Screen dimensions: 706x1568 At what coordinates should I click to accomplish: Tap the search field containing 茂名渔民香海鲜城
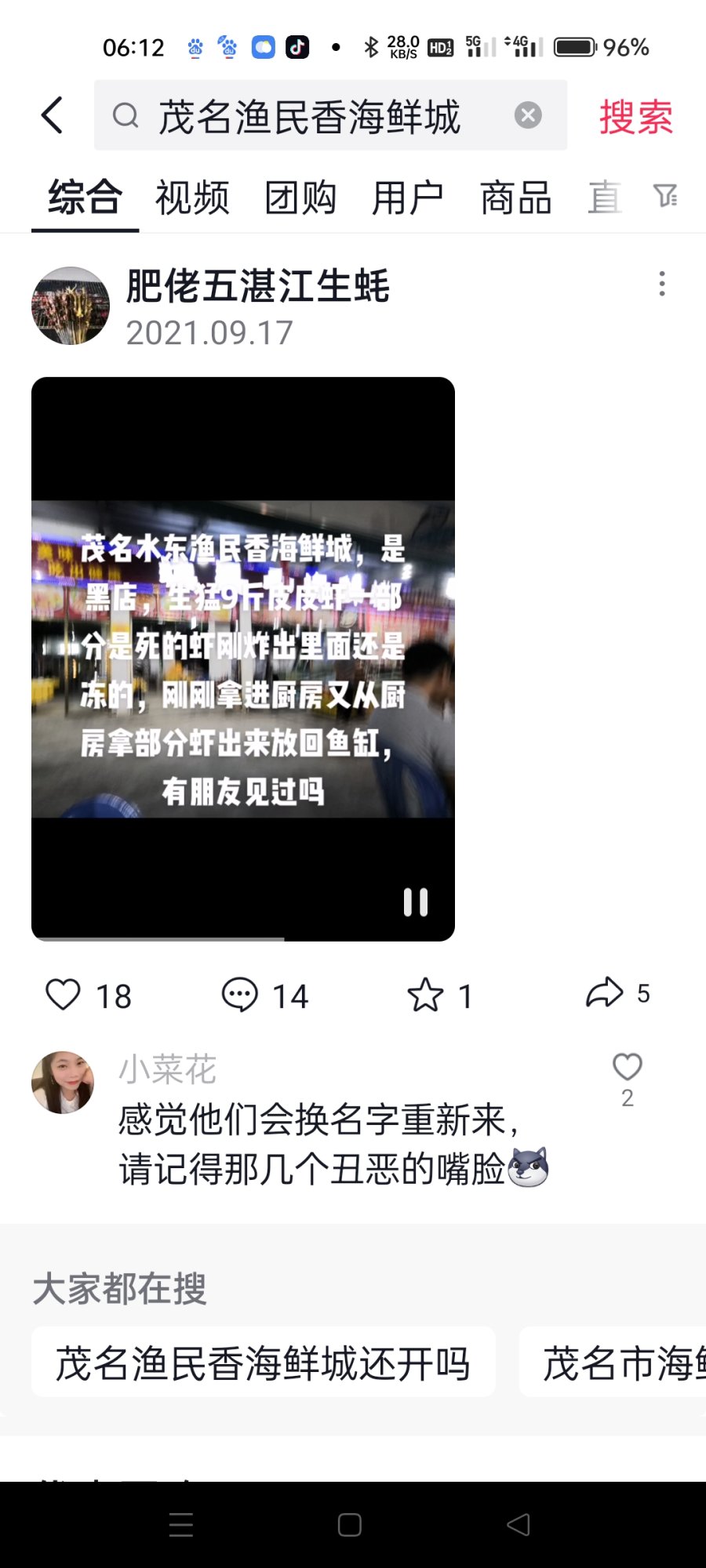[x=310, y=116]
